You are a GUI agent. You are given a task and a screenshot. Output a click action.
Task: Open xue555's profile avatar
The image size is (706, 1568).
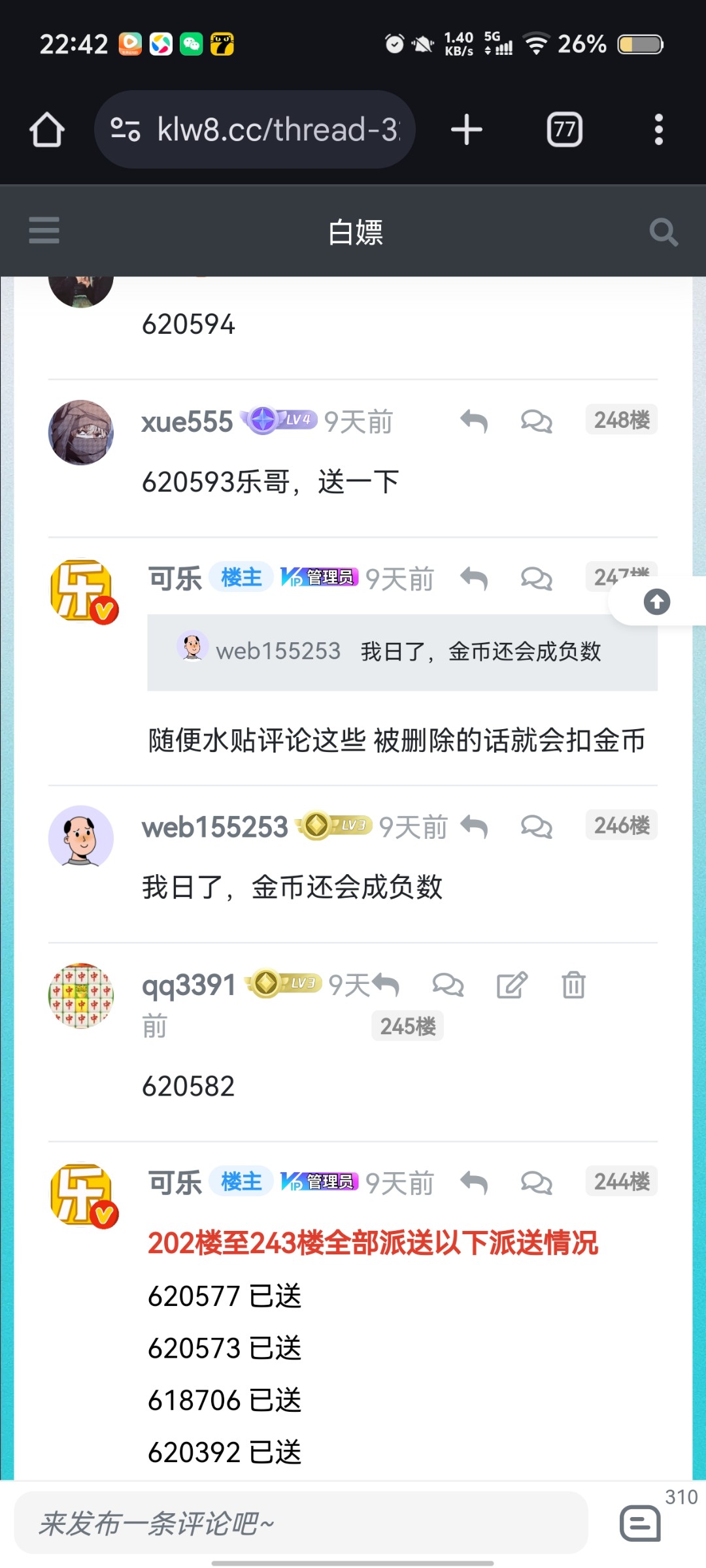click(x=81, y=433)
